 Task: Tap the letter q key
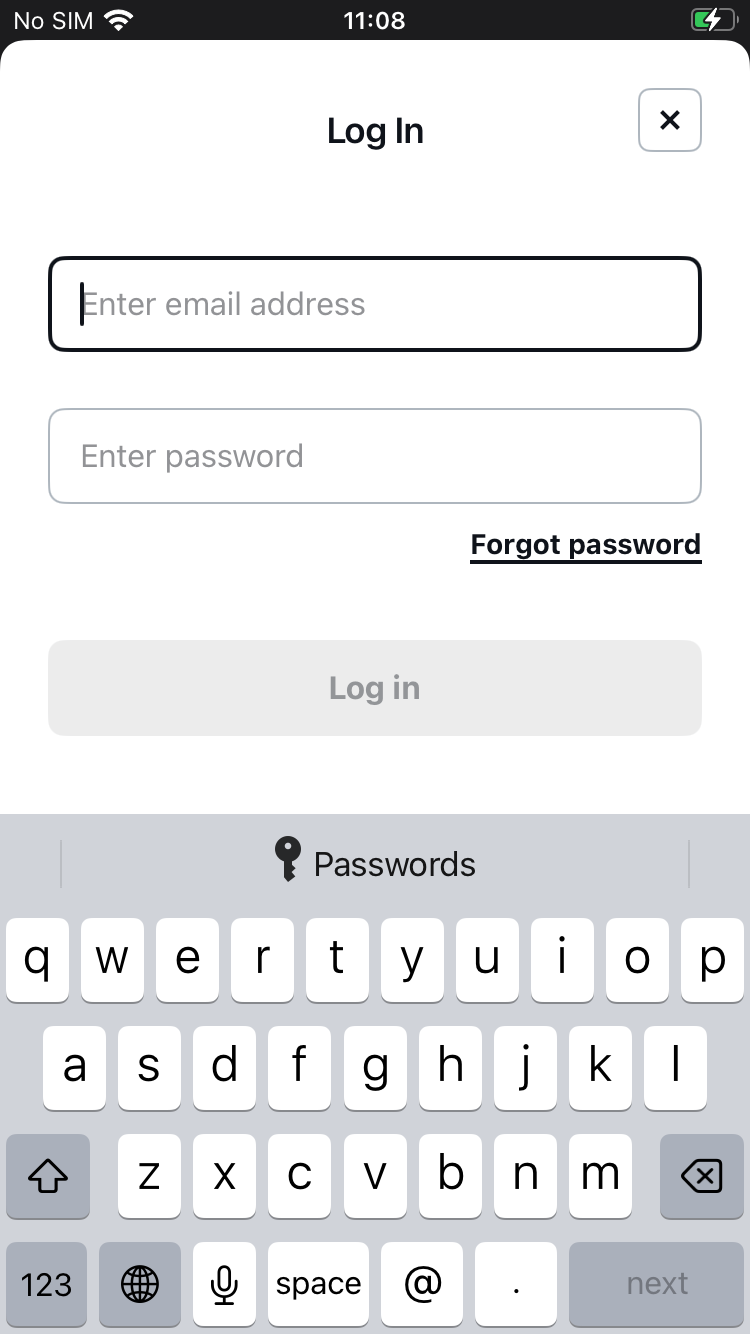37,959
